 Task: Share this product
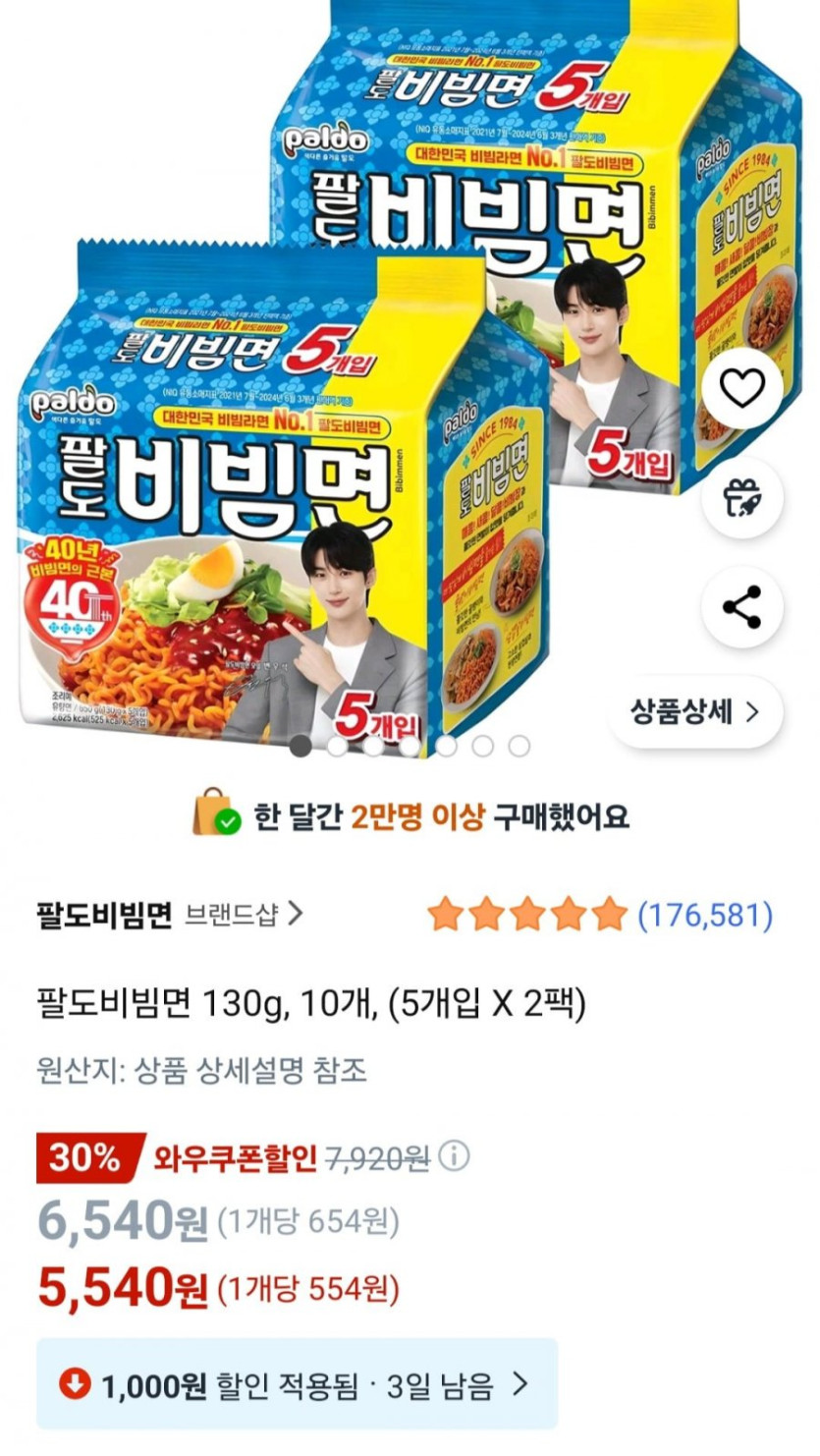pyautogui.click(x=742, y=606)
